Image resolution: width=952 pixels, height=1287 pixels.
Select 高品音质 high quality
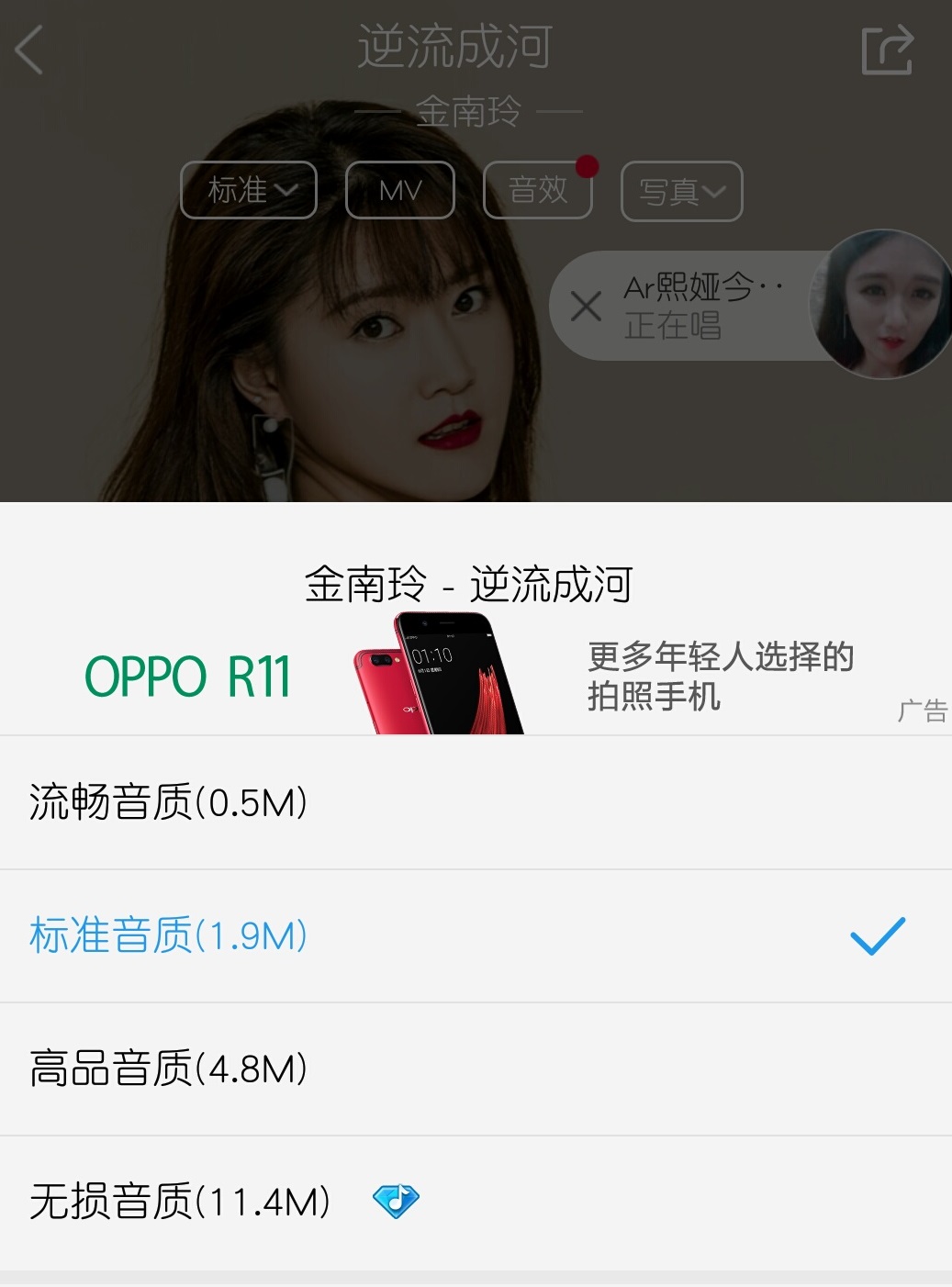tap(171, 1067)
